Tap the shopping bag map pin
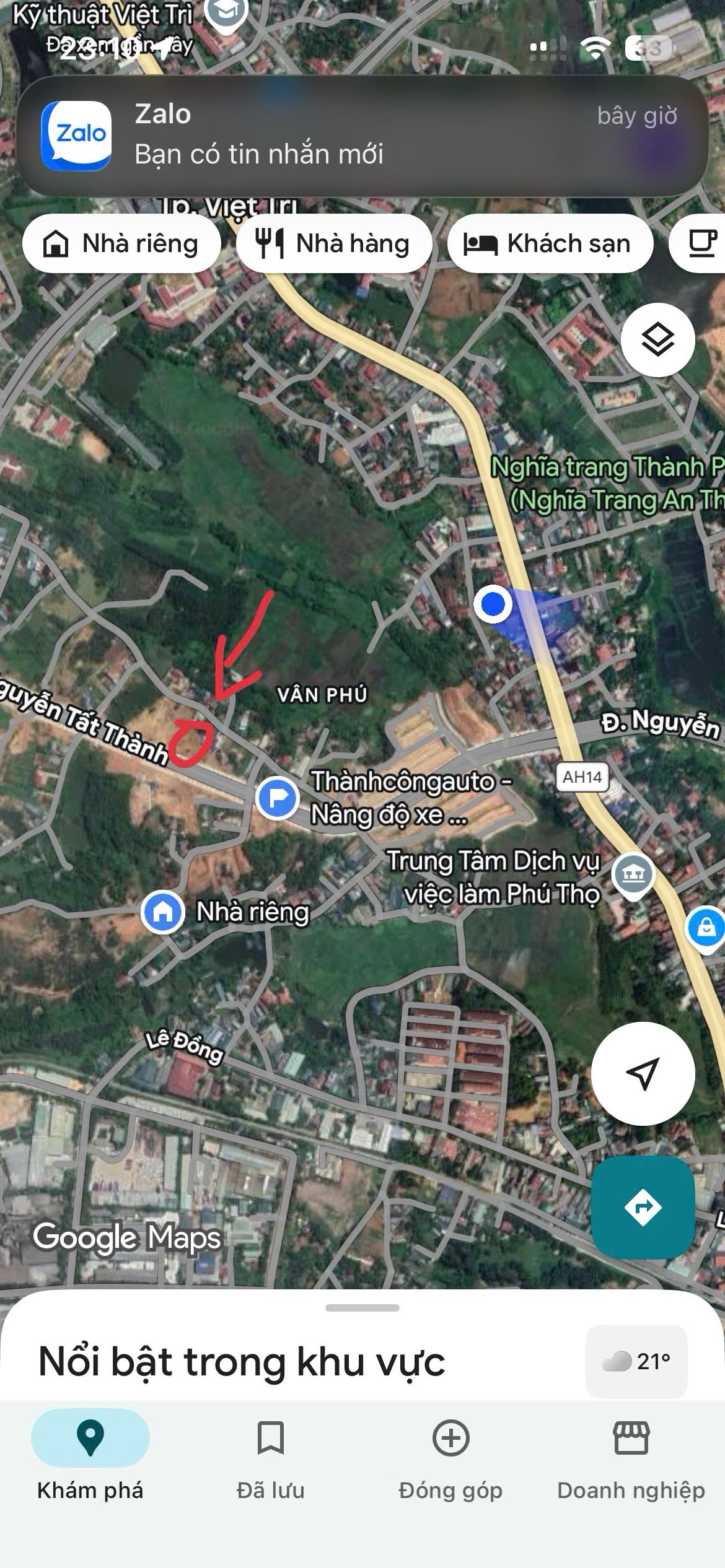This screenshot has width=725, height=1568. click(x=706, y=927)
